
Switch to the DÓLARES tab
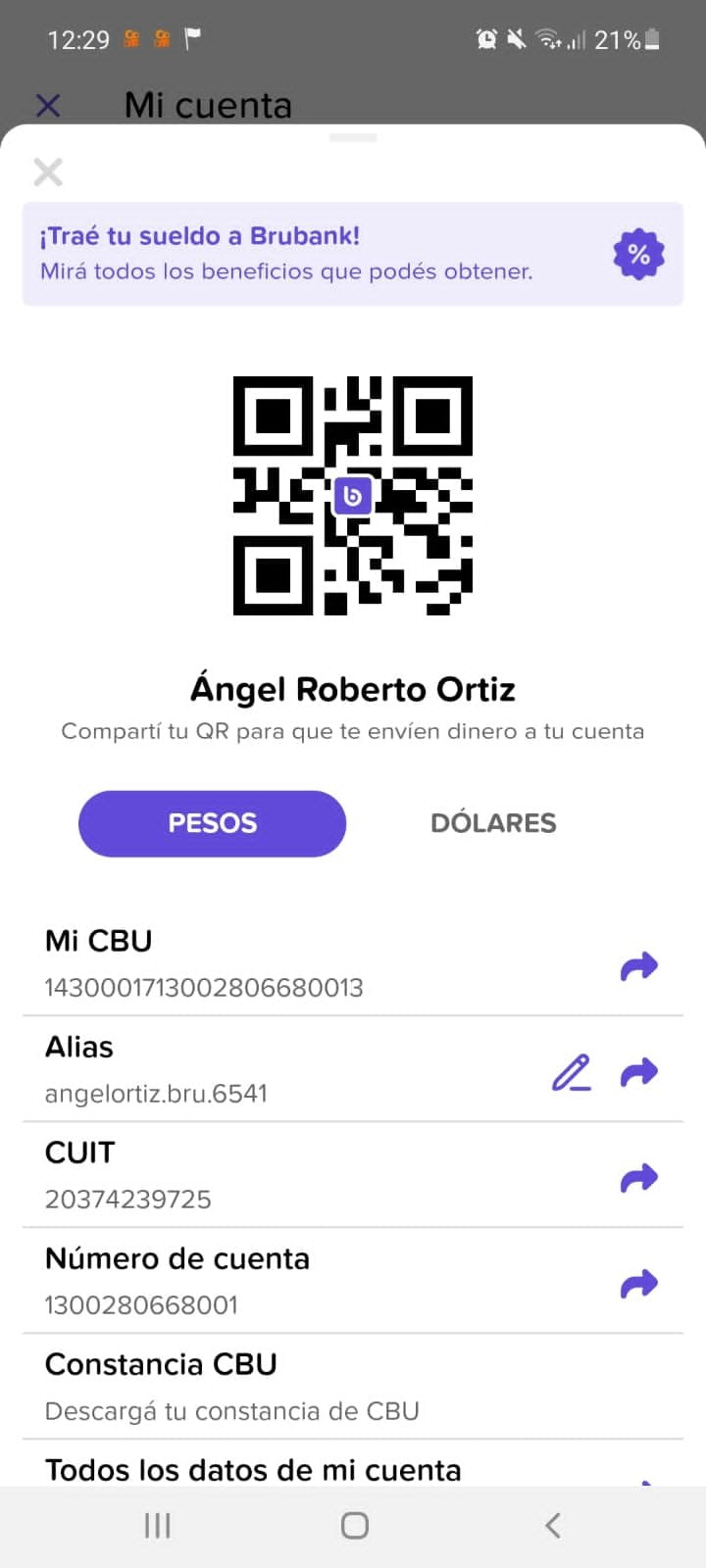(493, 823)
